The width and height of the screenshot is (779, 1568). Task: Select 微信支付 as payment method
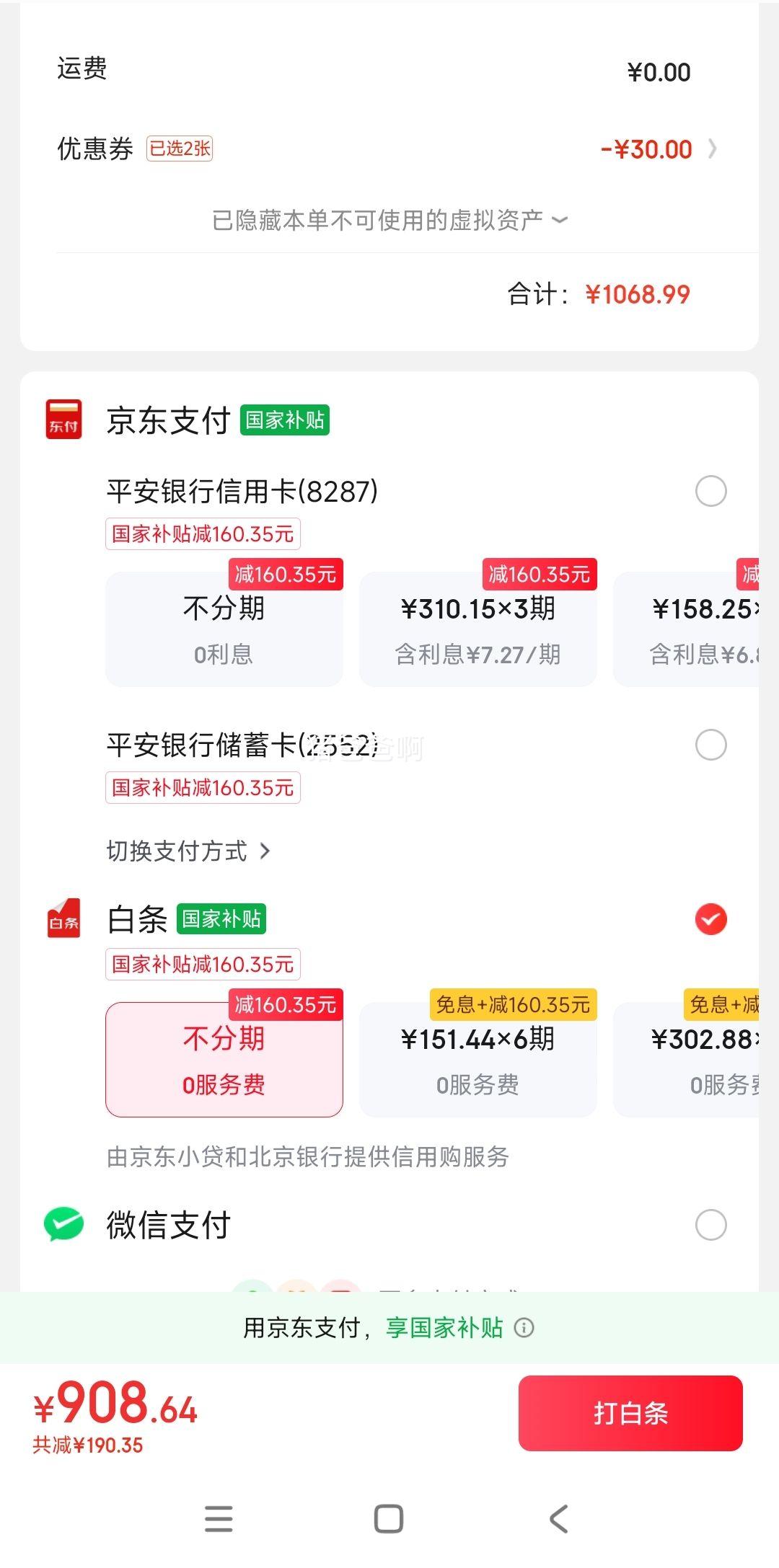pos(711,1223)
